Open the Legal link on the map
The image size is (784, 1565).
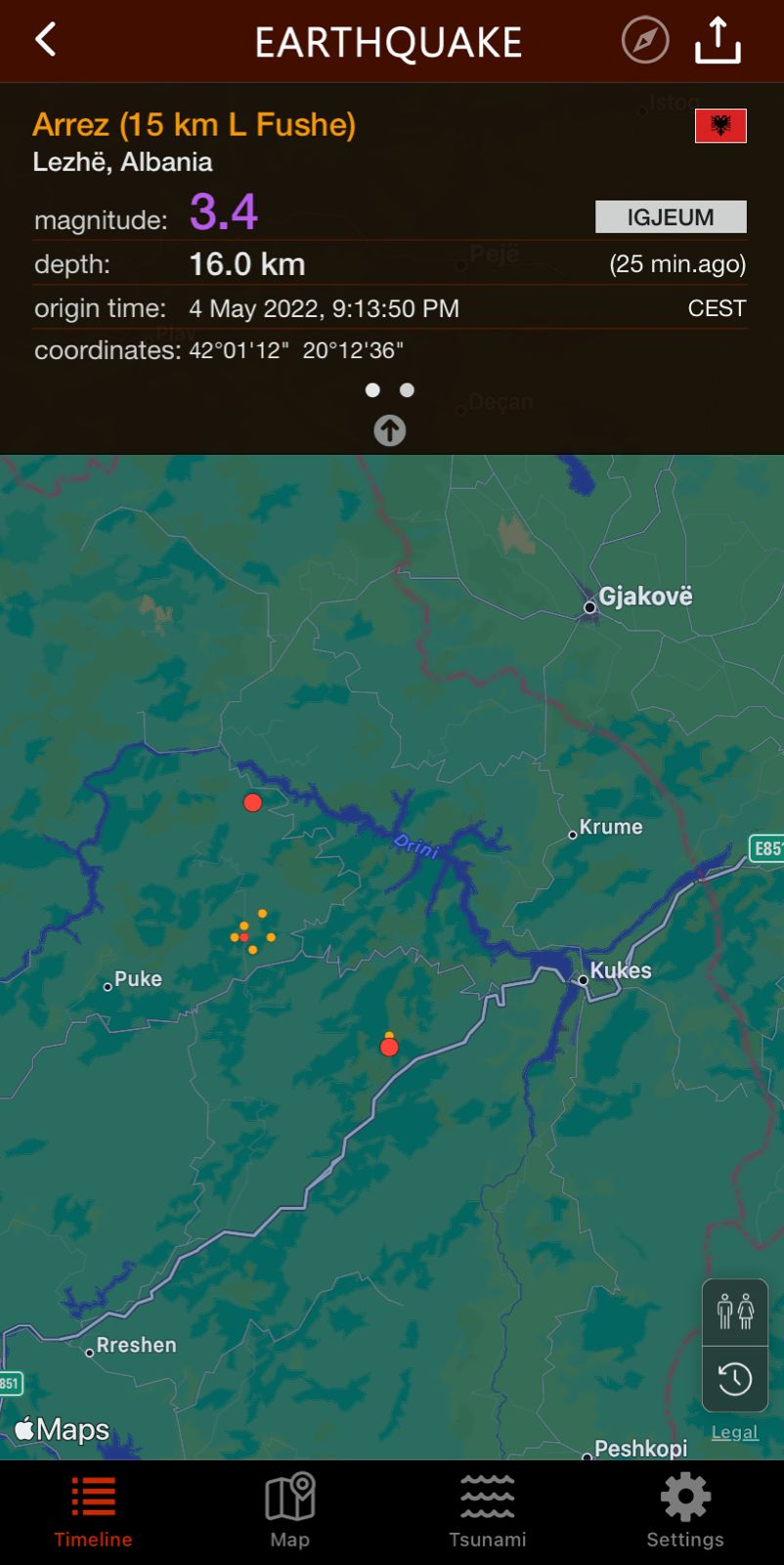tap(734, 1432)
